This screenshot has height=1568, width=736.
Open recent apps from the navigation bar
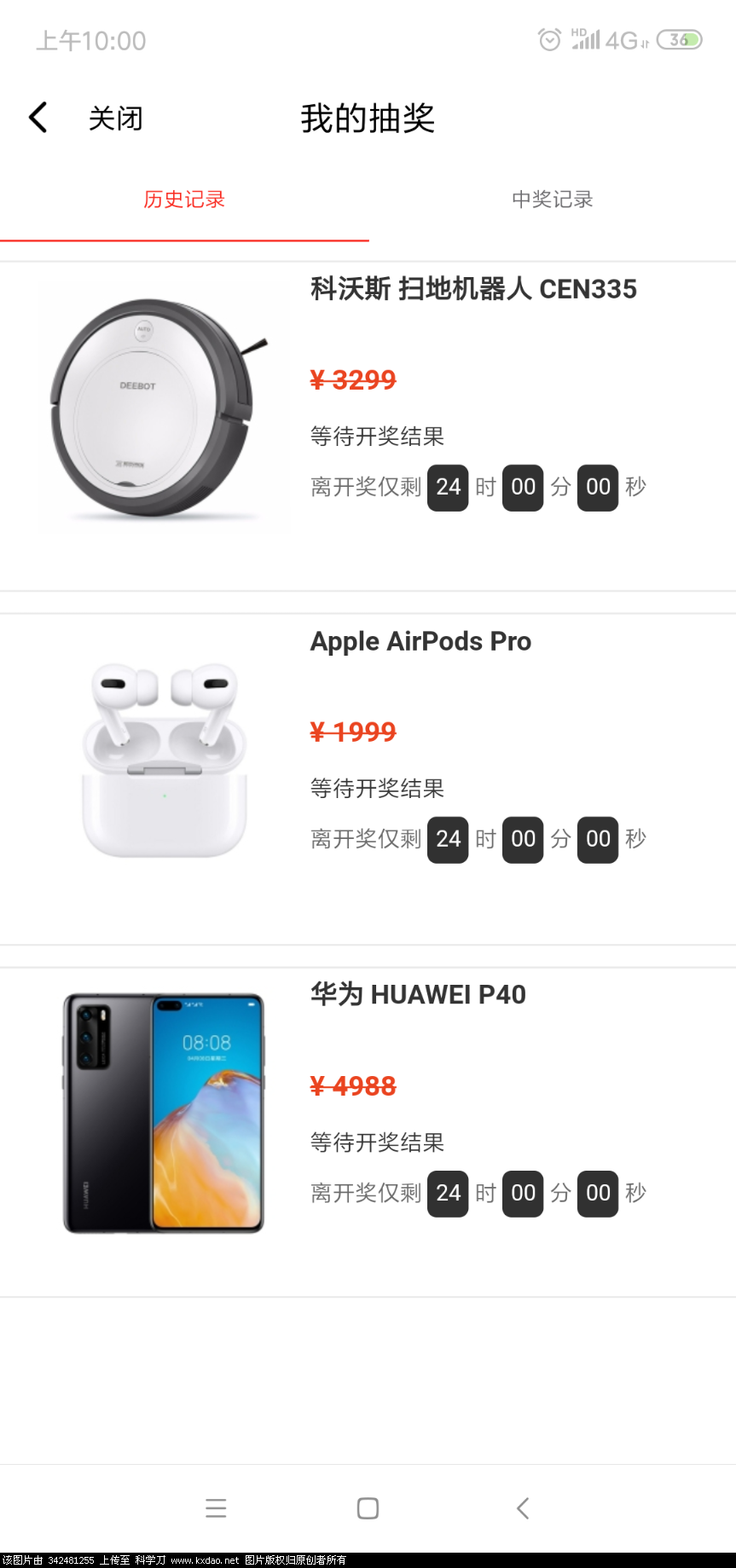(x=216, y=1508)
